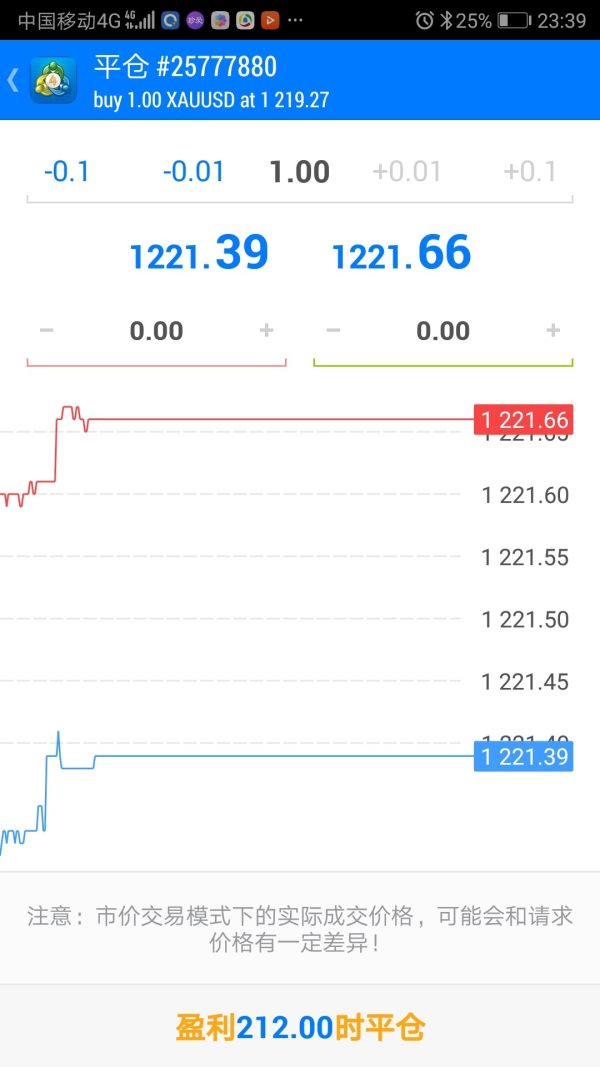The height and width of the screenshot is (1067, 600).
Task: Increase volume by 0.1
Action: point(530,171)
